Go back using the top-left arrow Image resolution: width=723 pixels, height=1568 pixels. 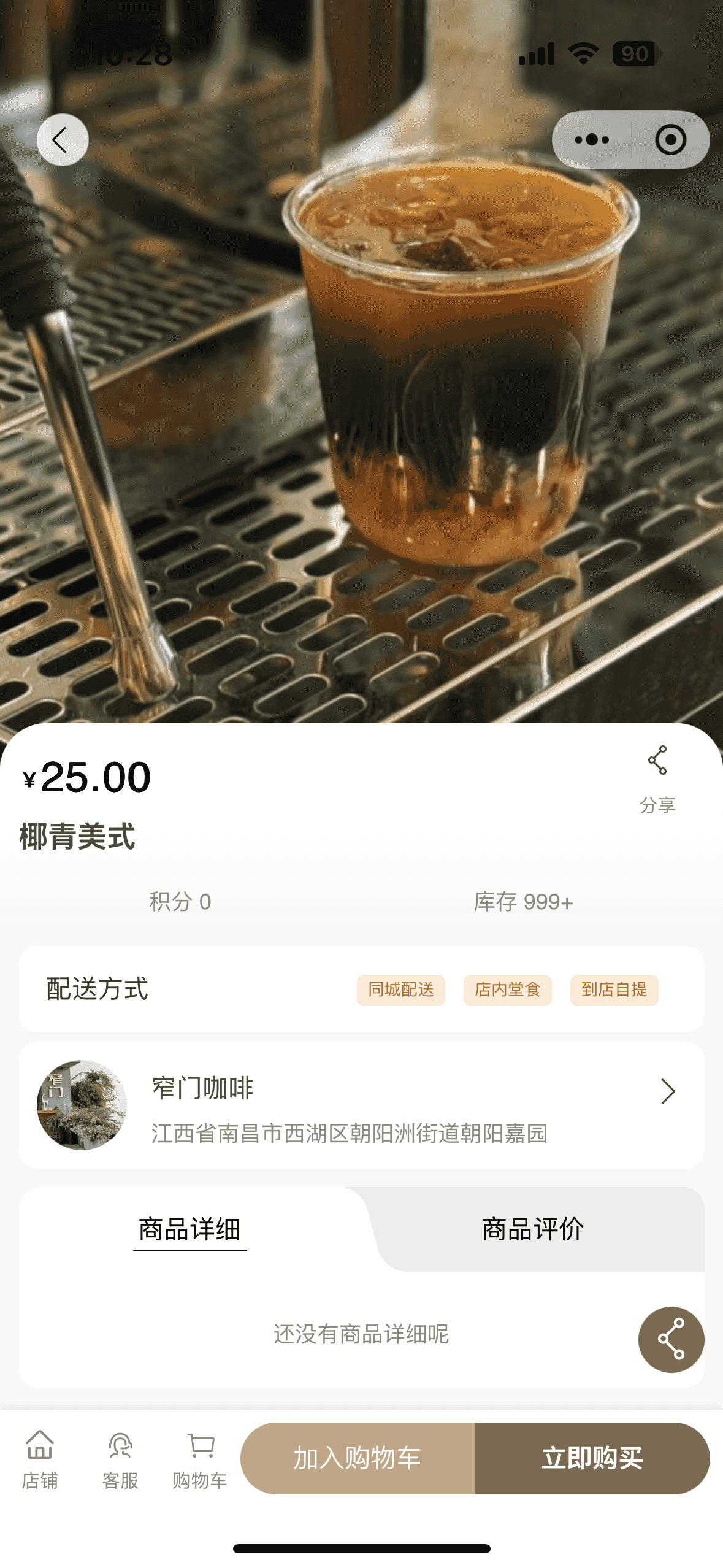tap(62, 140)
